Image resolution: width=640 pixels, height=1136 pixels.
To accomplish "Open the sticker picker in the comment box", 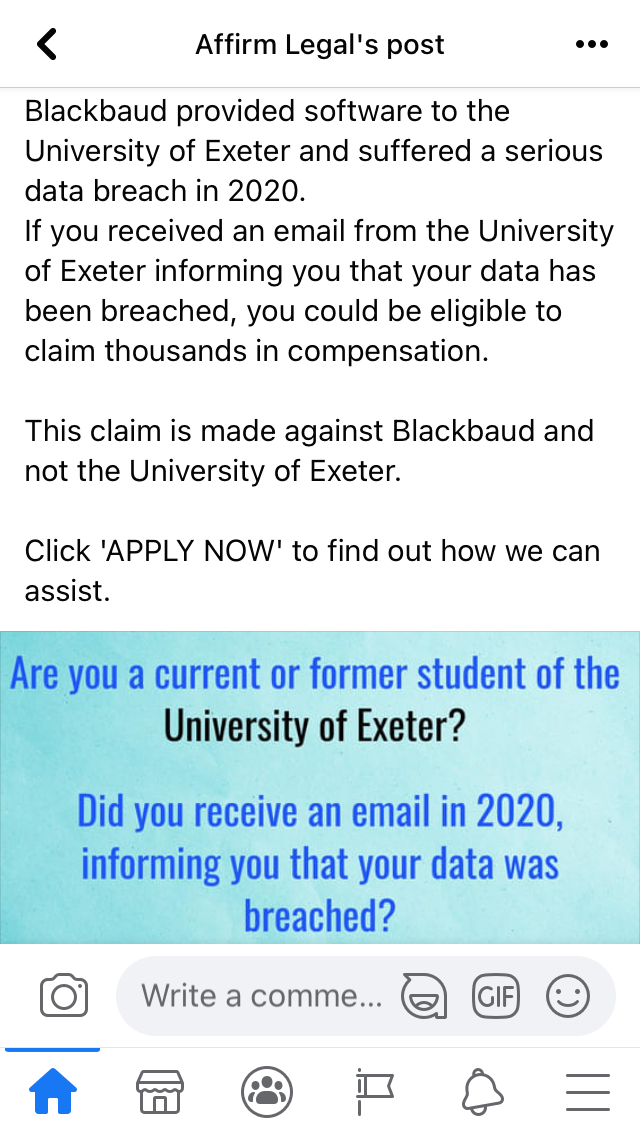I will tap(424, 996).
